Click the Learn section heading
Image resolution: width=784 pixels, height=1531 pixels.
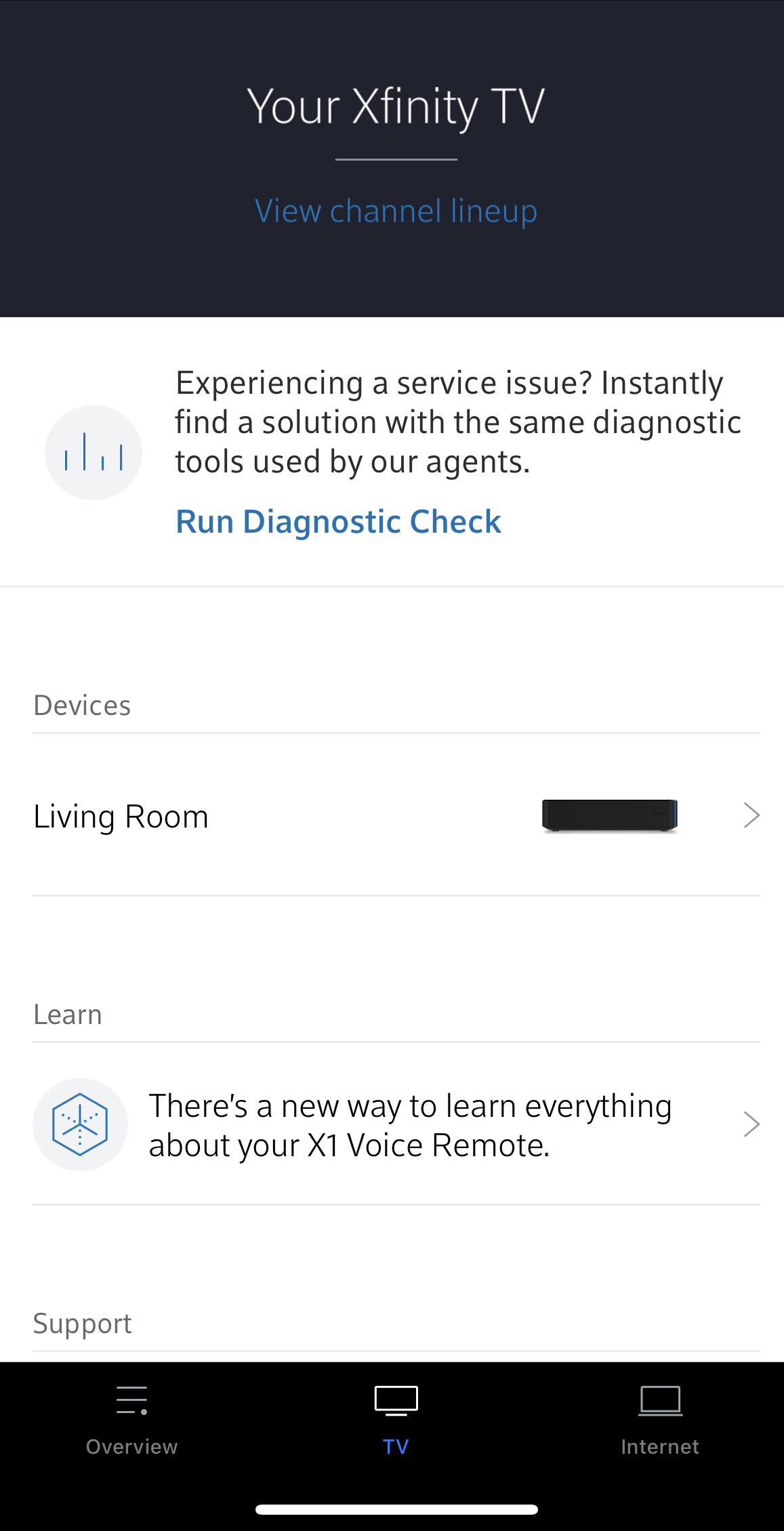(x=68, y=1014)
